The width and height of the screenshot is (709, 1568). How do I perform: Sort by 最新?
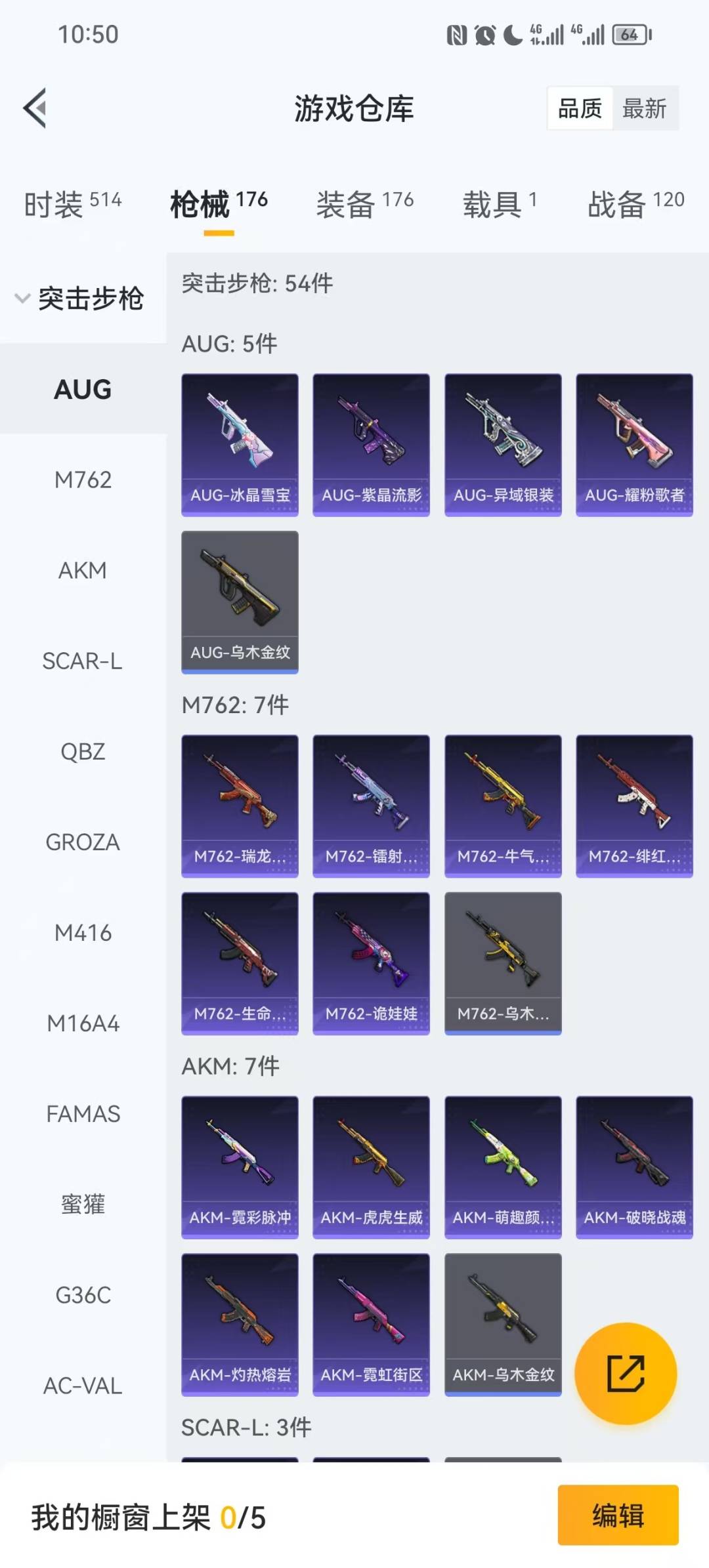pyautogui.click(x=644, y=108)
